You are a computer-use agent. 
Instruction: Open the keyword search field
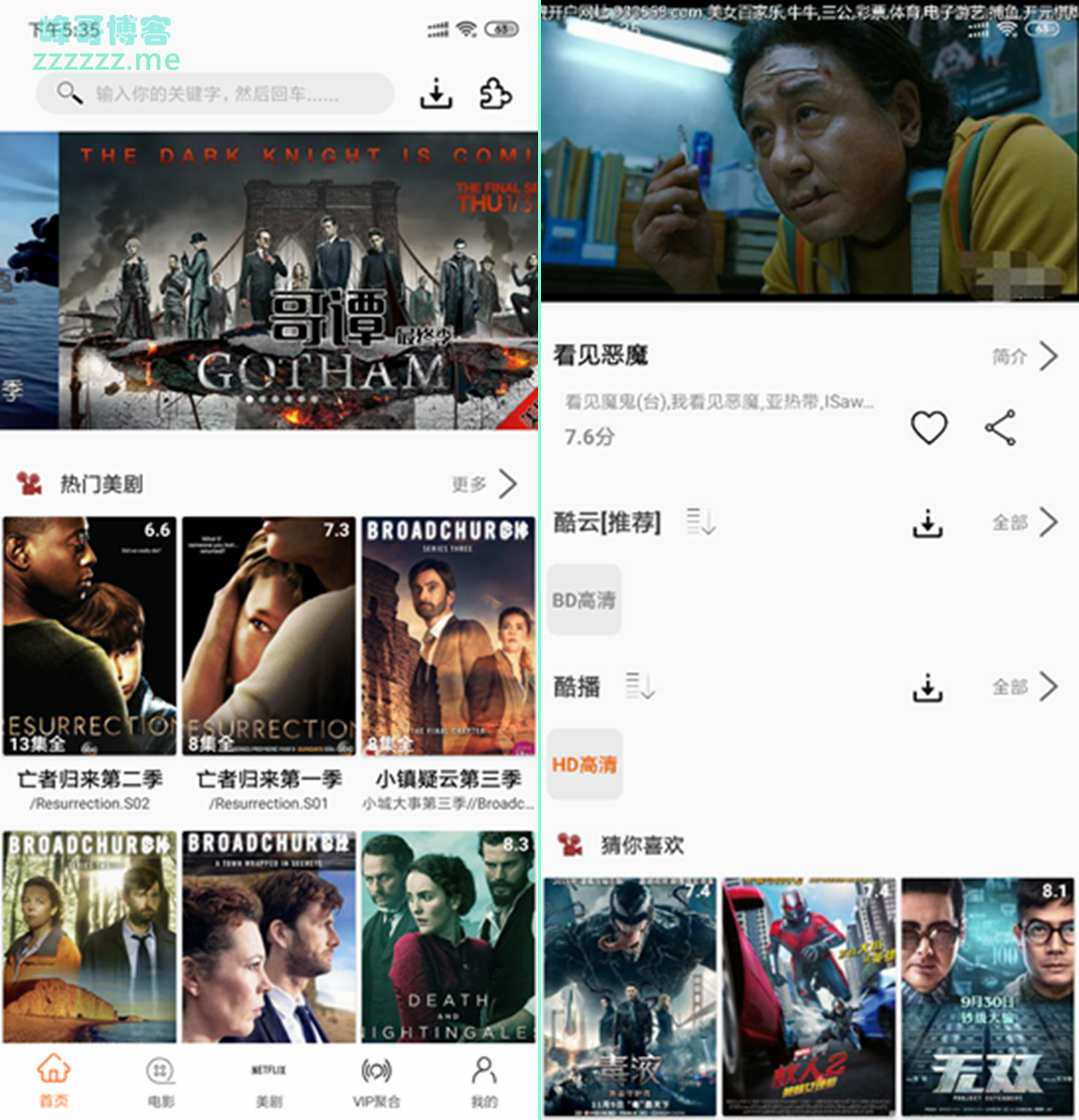(215, 95)
